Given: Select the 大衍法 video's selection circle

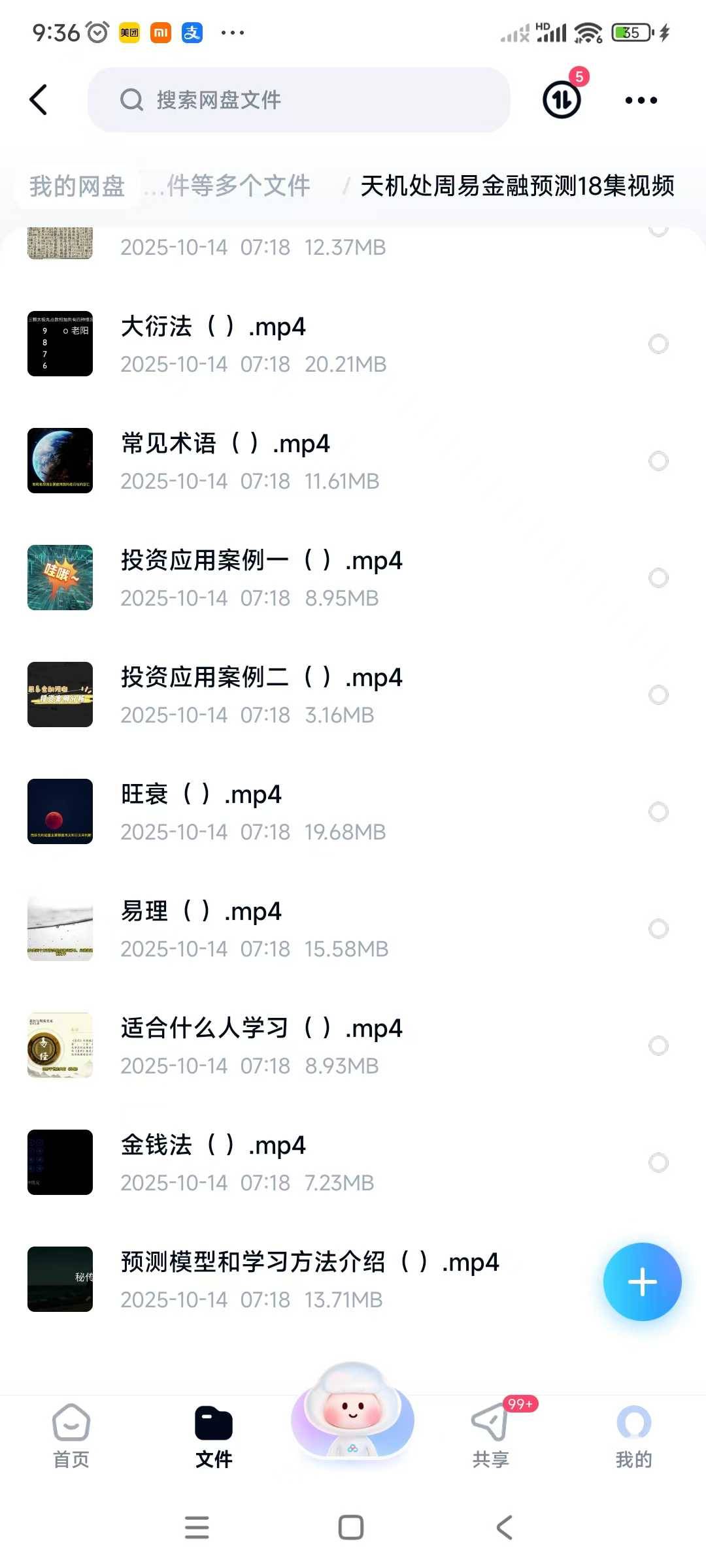Looking at the screenshot, I should (x=660, y=344).
